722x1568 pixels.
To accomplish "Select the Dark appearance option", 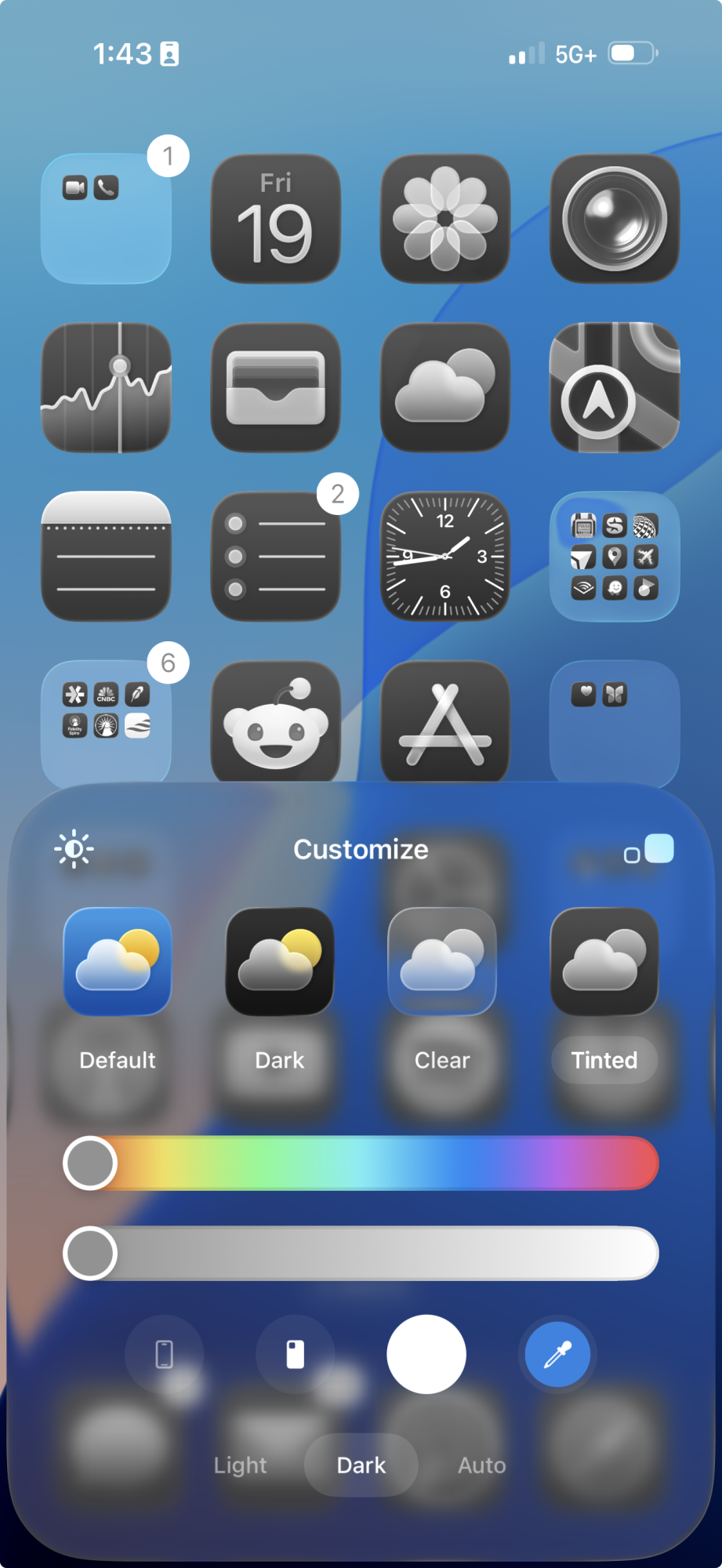I will point(361,1465).
